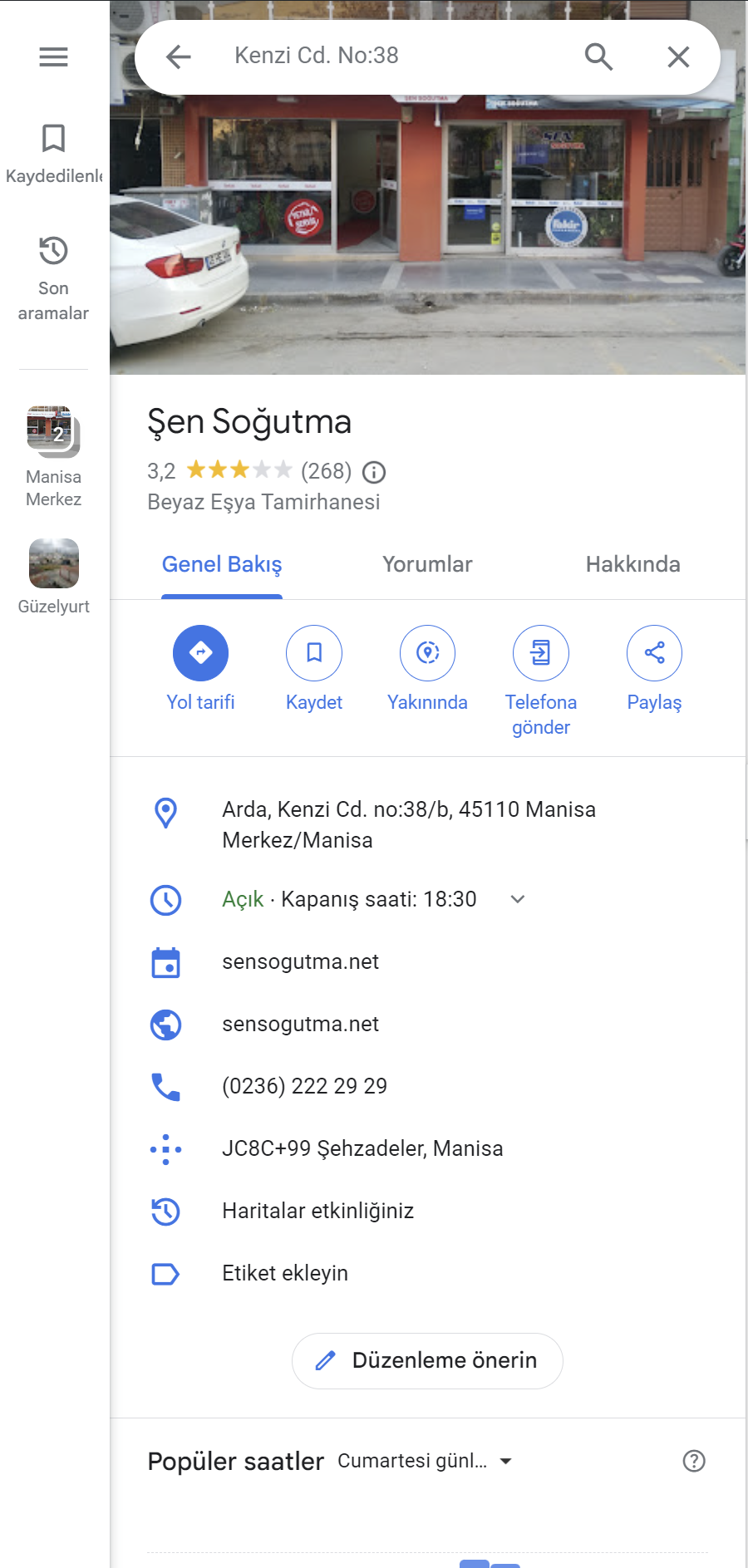Go back with the search bar arrow

pyautogui.click(x=178, y=57)
